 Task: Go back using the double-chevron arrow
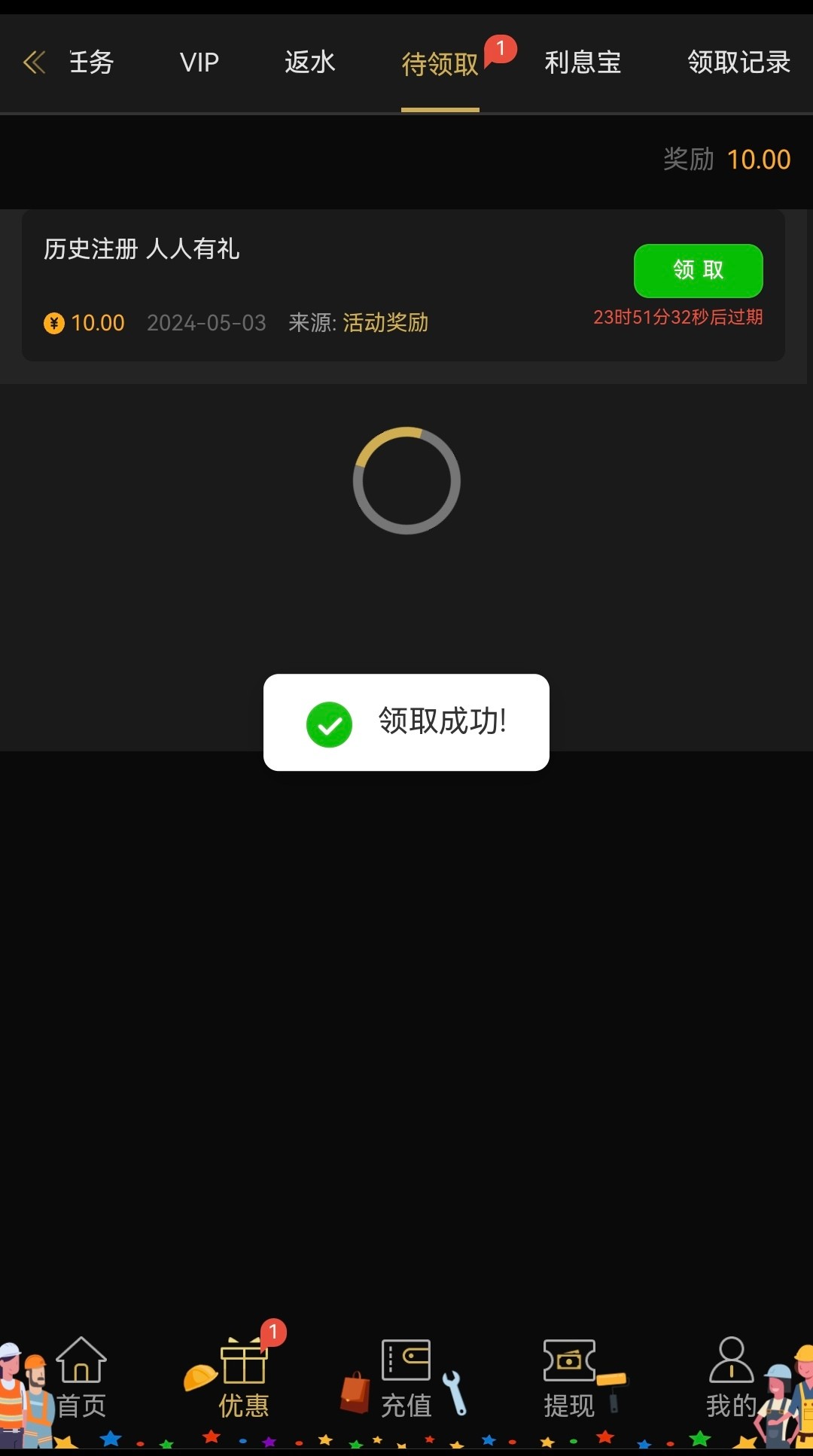tap(35, 62)
